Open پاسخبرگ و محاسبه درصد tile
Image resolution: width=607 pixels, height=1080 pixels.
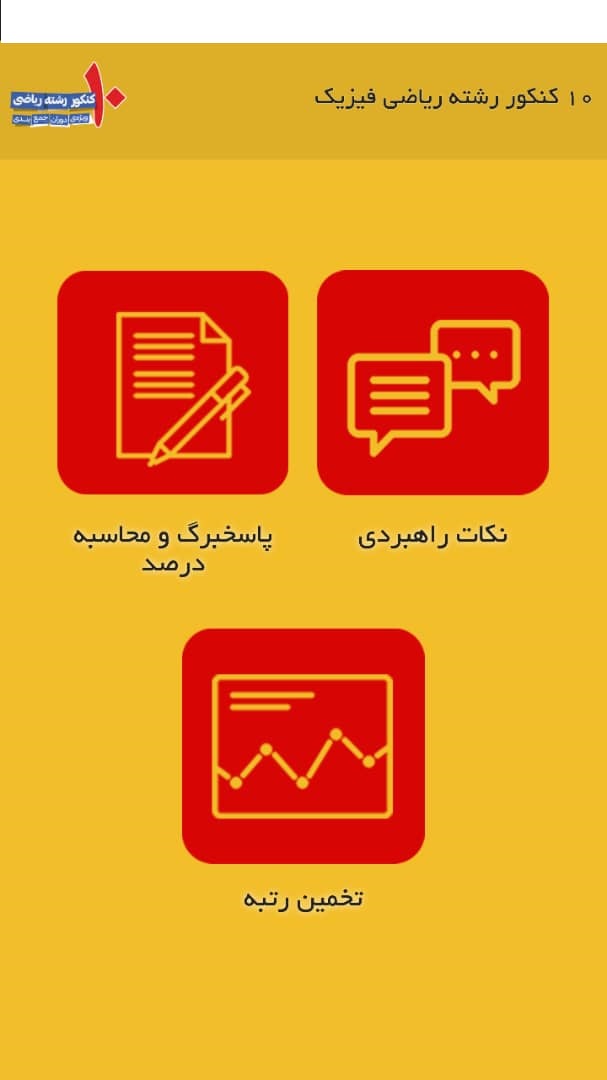(x=173, y=383)
